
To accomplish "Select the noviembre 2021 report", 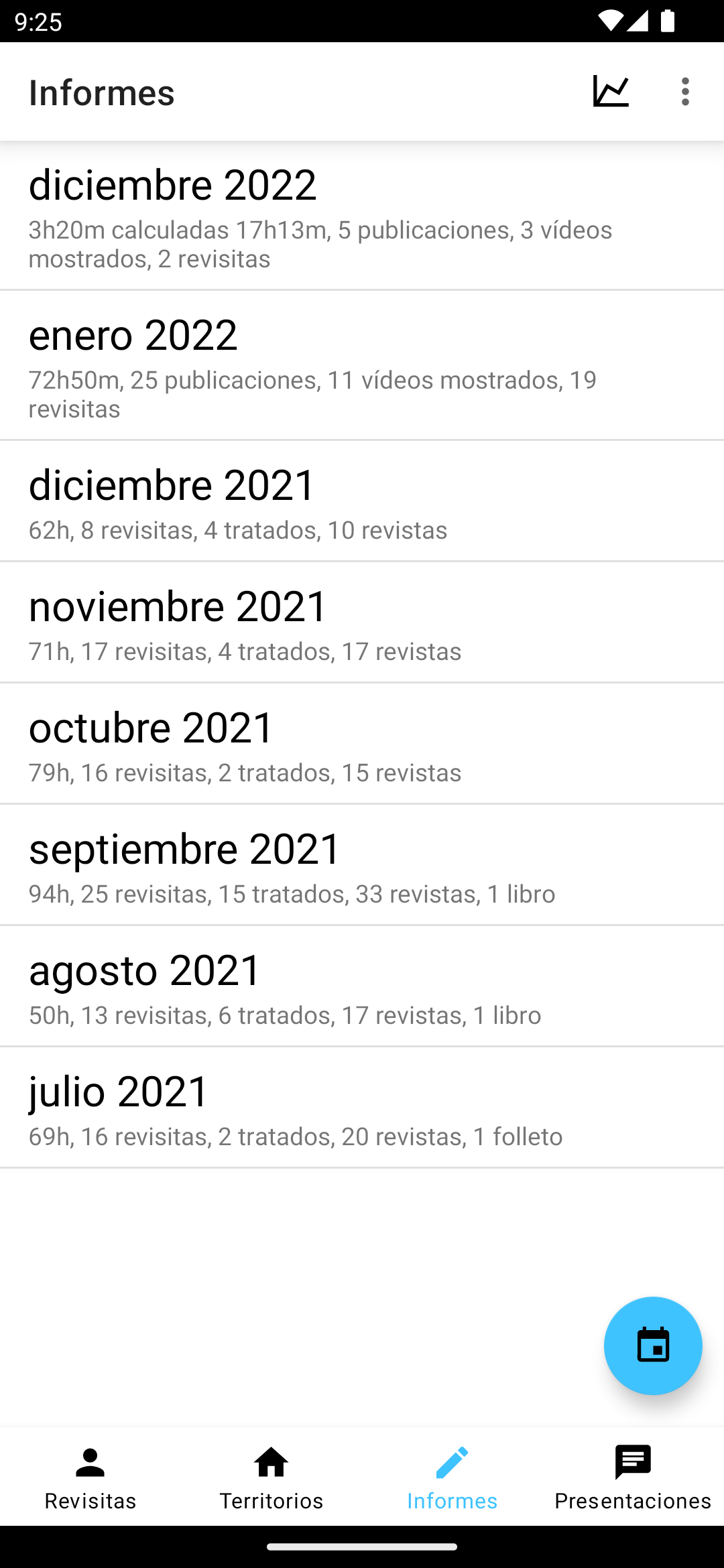I will [x=362, y=623].
